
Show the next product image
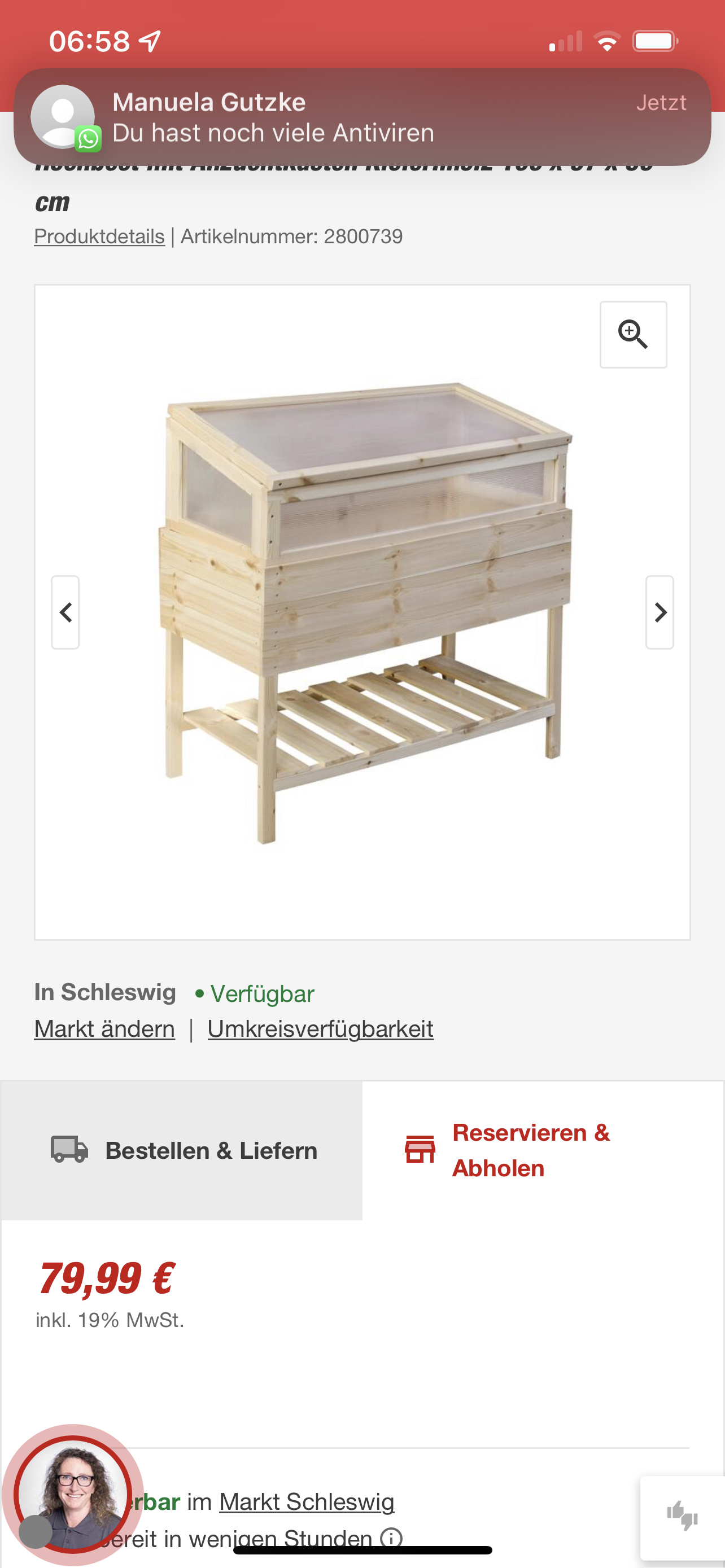[660, 612]
